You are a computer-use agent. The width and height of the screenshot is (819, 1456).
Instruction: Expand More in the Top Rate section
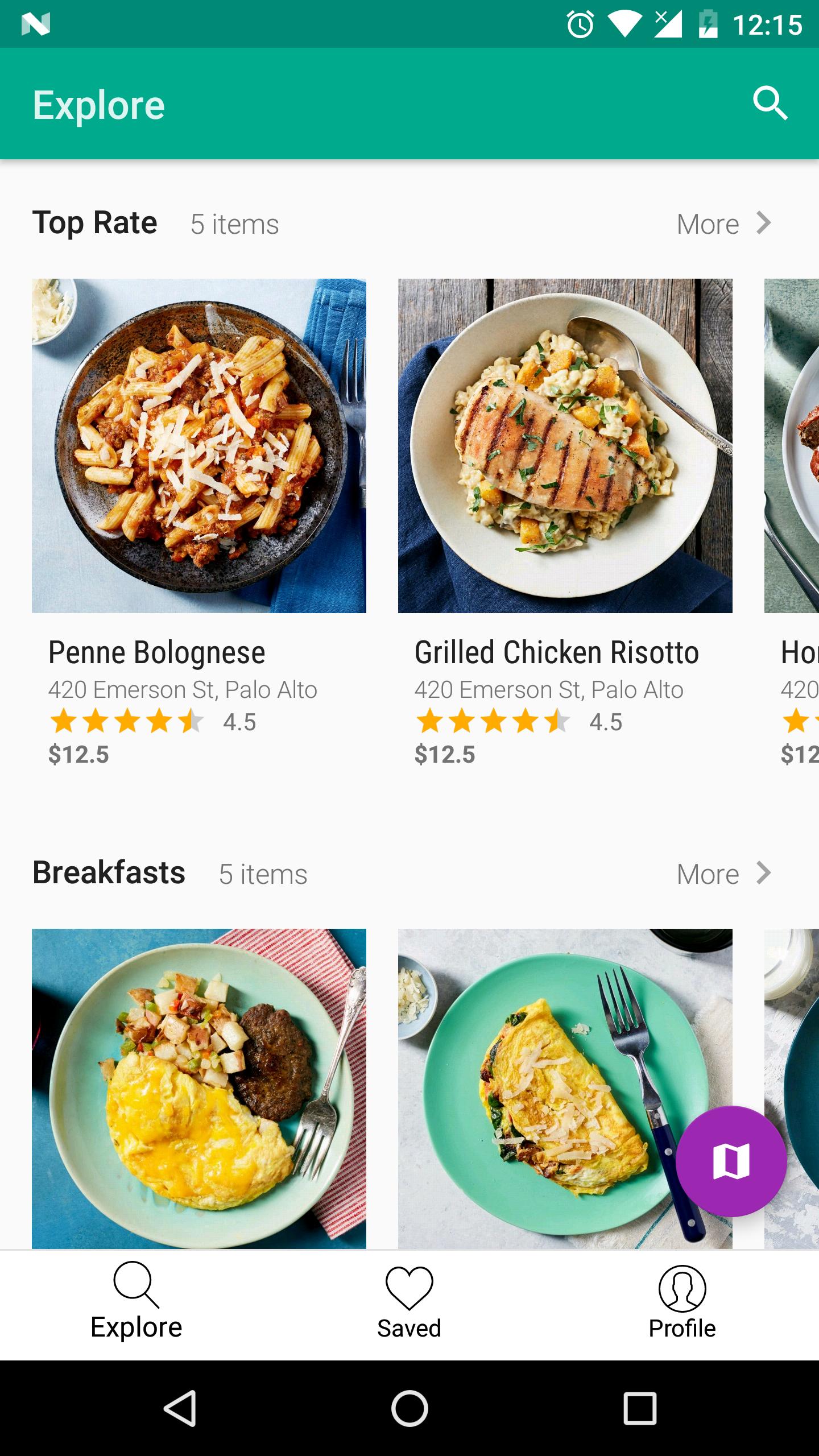coord(722,223)
